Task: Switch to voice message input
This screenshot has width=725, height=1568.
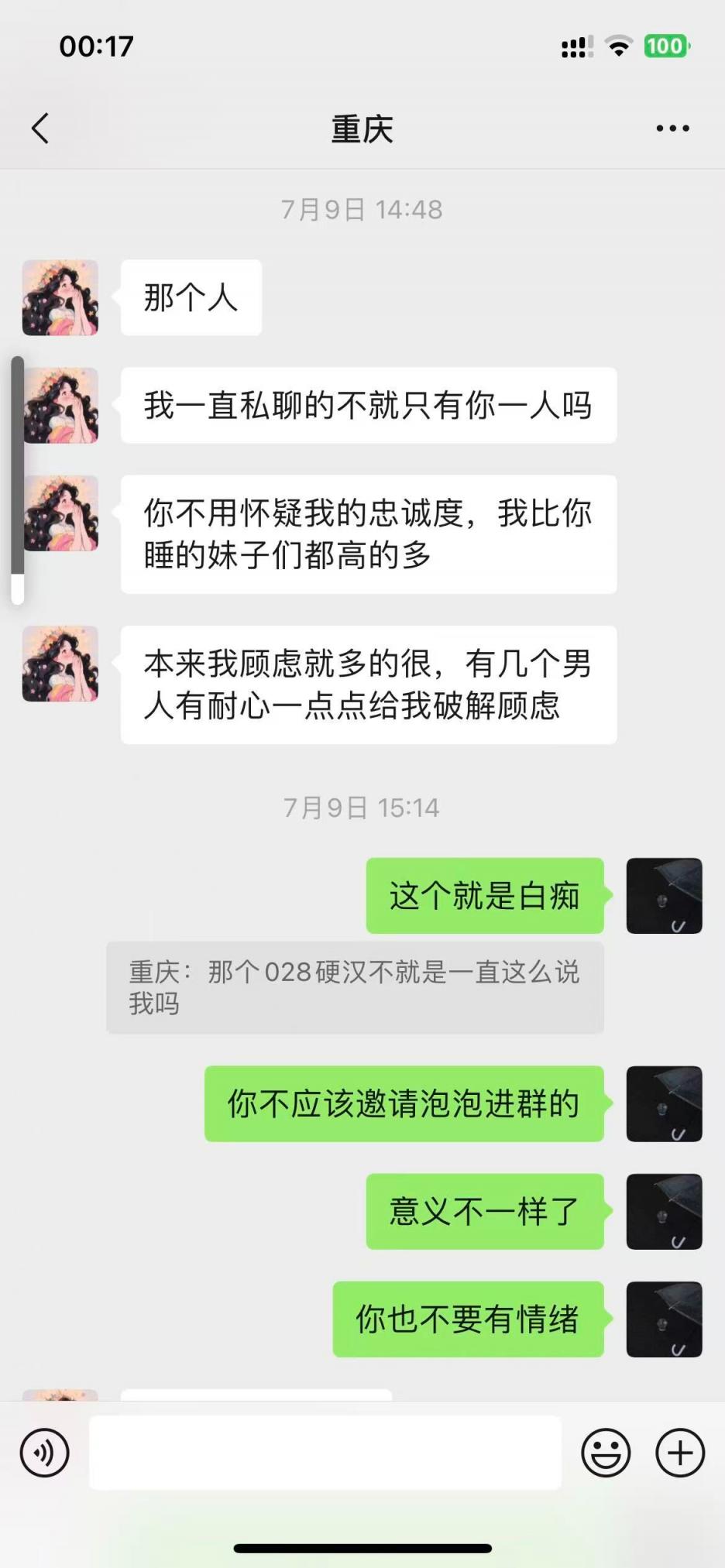Action: click(x=45, y=1453)
